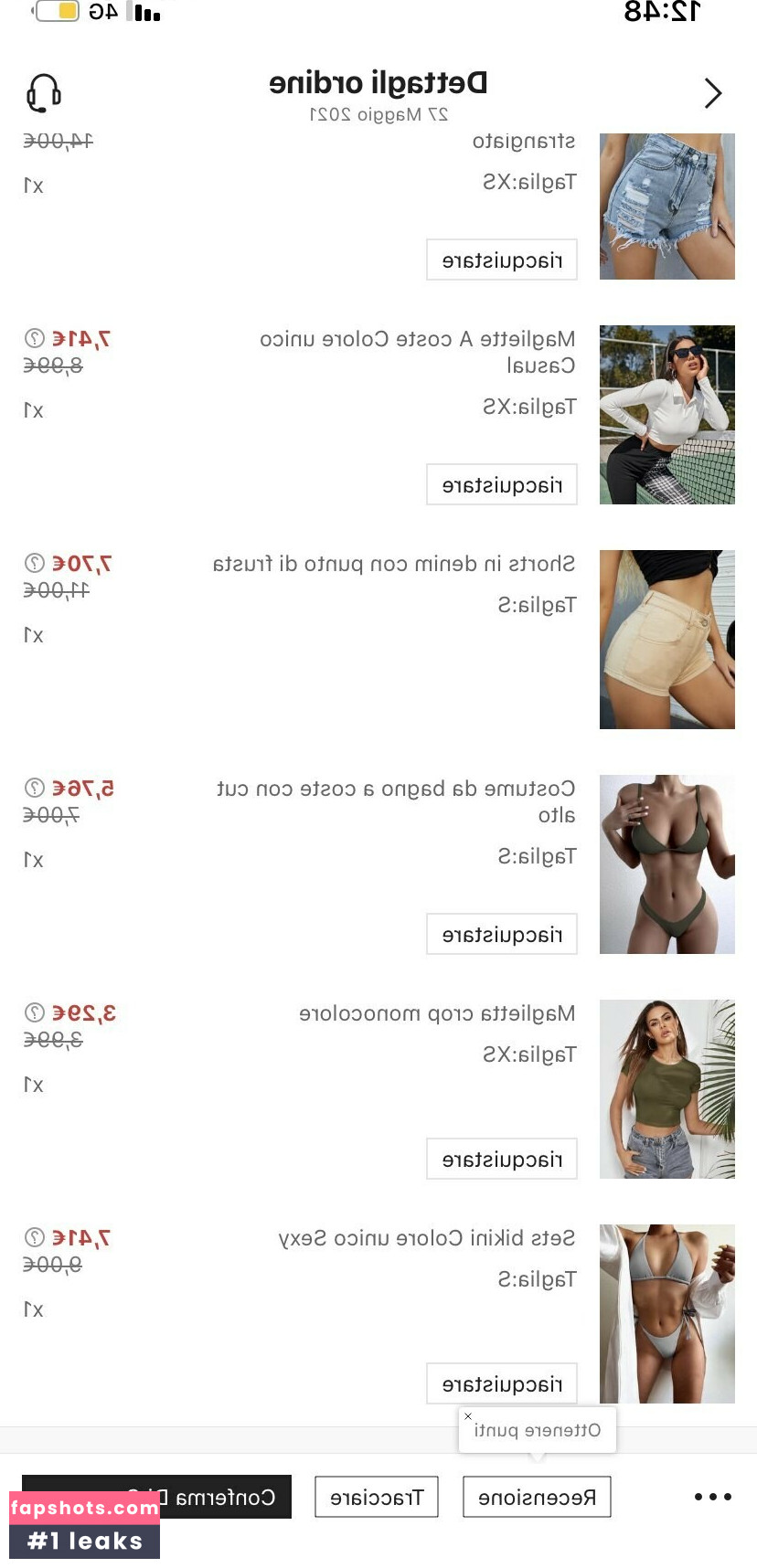Dismiss the Ottenere punti tooltip
This screenshot has width=757, height=1568.
(468, 1416)
